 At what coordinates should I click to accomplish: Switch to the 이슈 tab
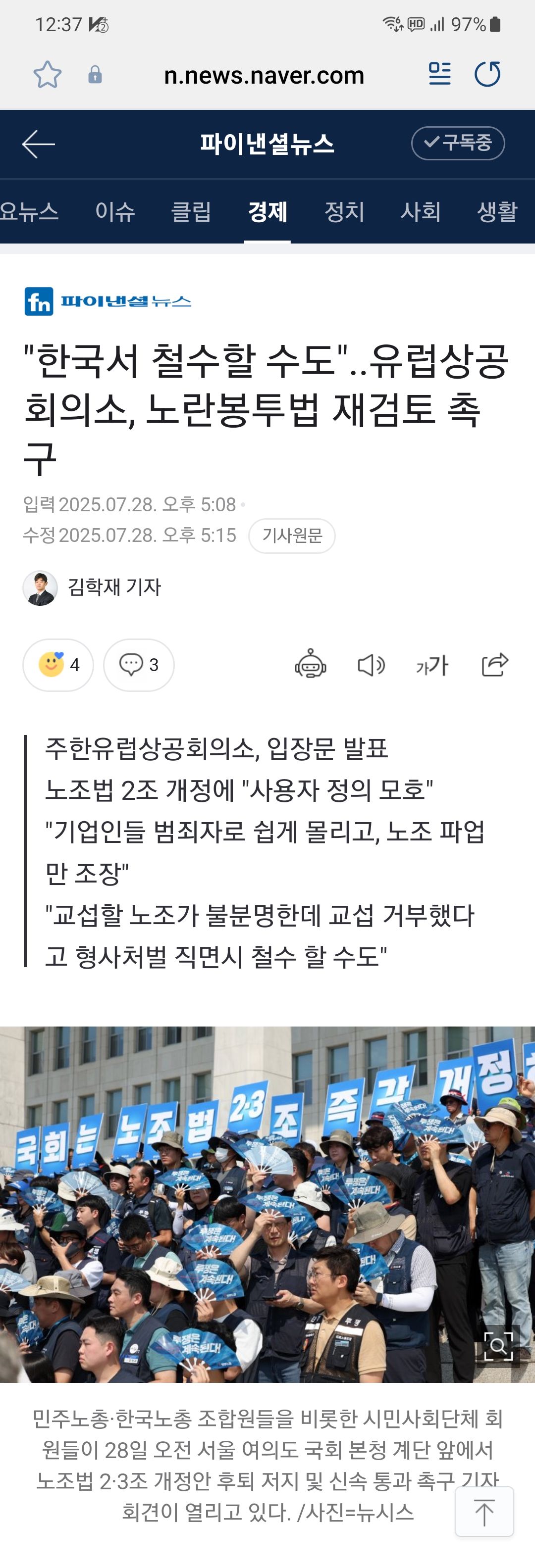[114, 212]
